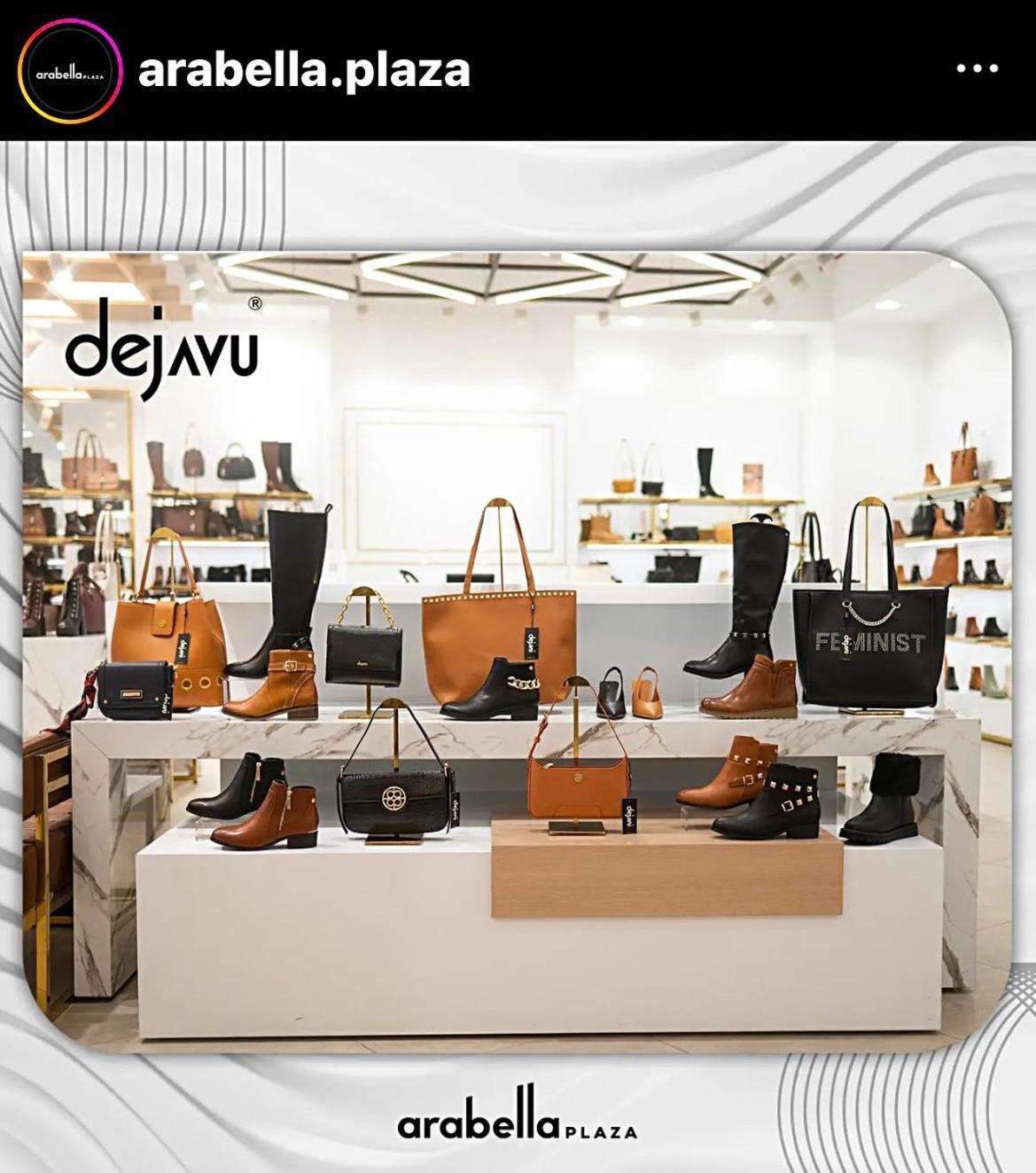Image resolution: width=1036 pixels, height=1173 pixels.
Task: Open the post's three-dot options menu
Action: pyautogui.click(x=977, y=69)
